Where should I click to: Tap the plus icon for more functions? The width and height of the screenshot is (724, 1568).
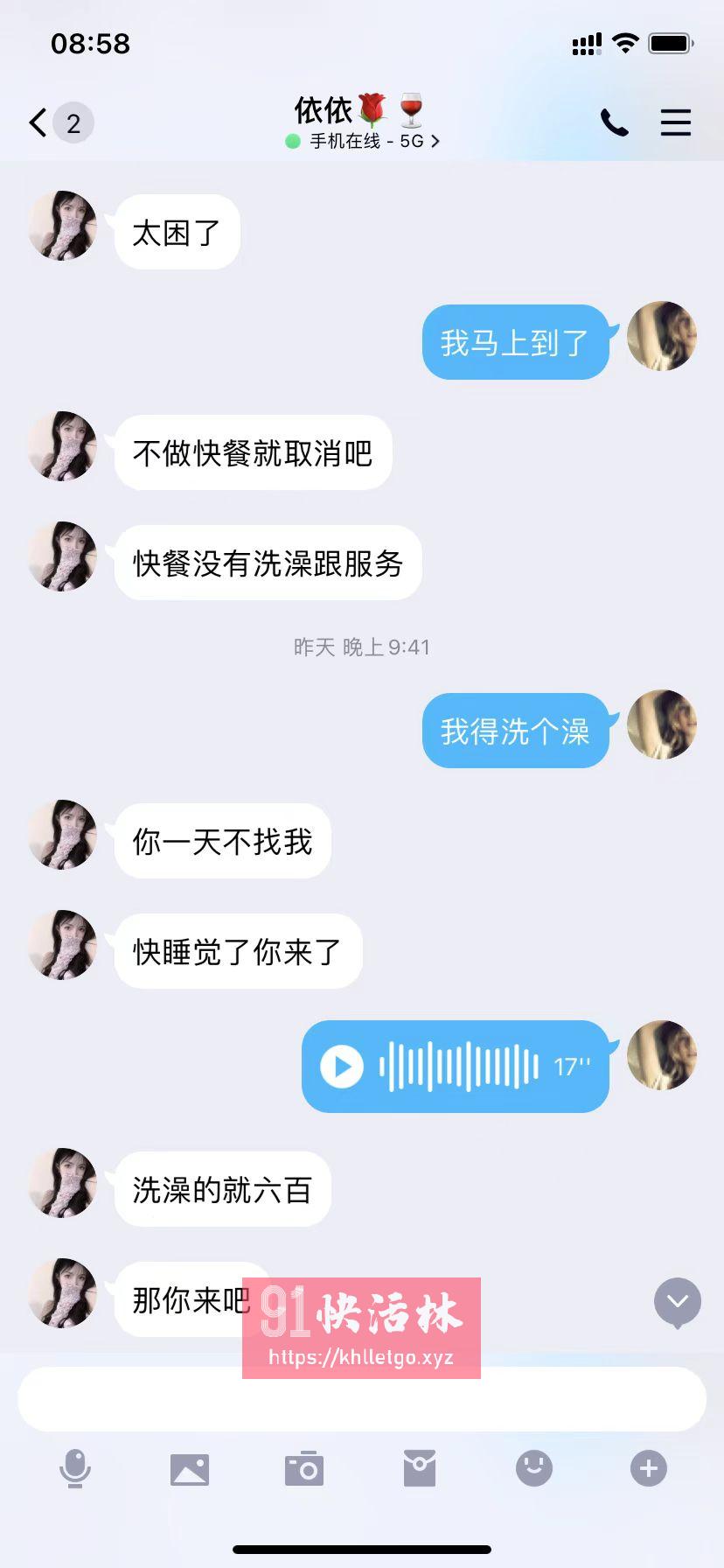(647, 1469)
